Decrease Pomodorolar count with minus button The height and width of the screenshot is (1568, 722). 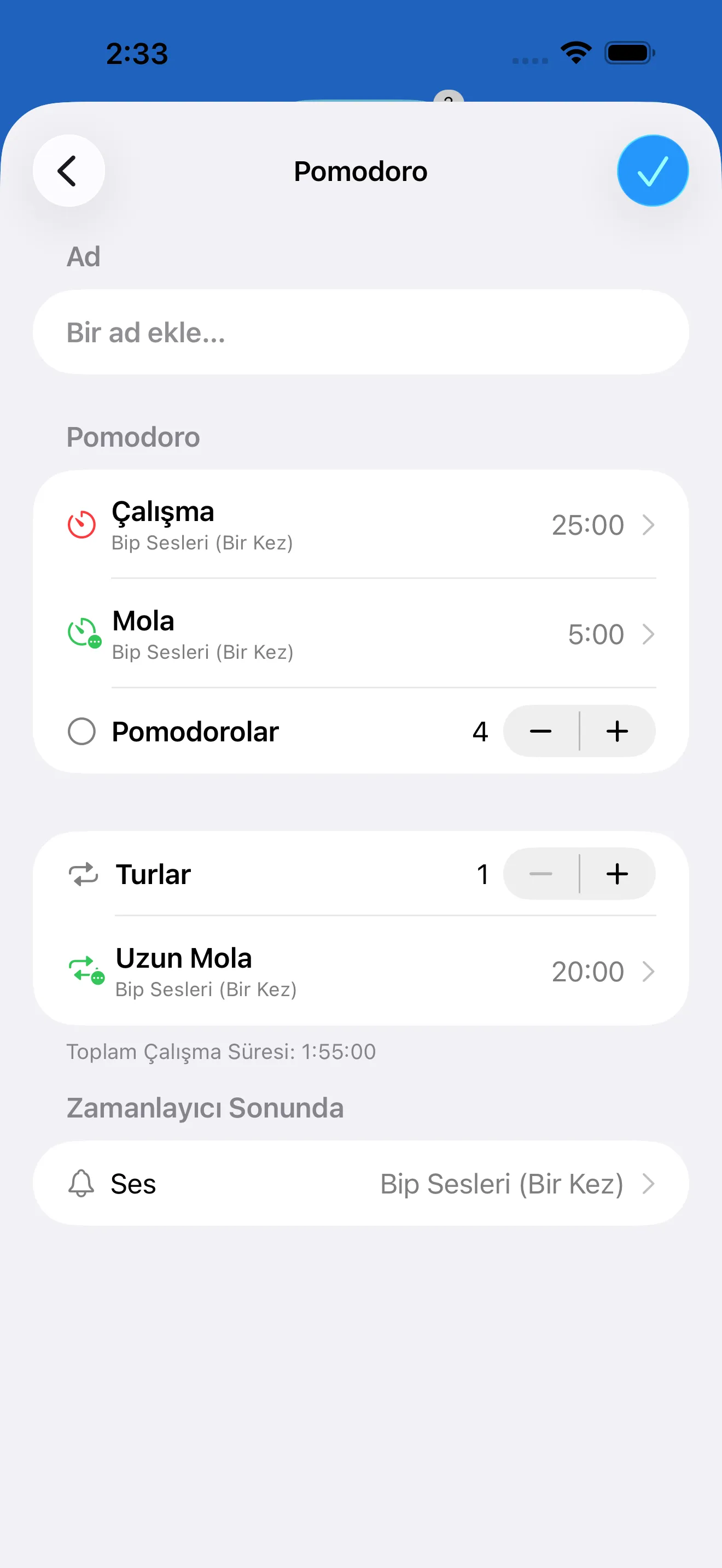coord(539,731)
